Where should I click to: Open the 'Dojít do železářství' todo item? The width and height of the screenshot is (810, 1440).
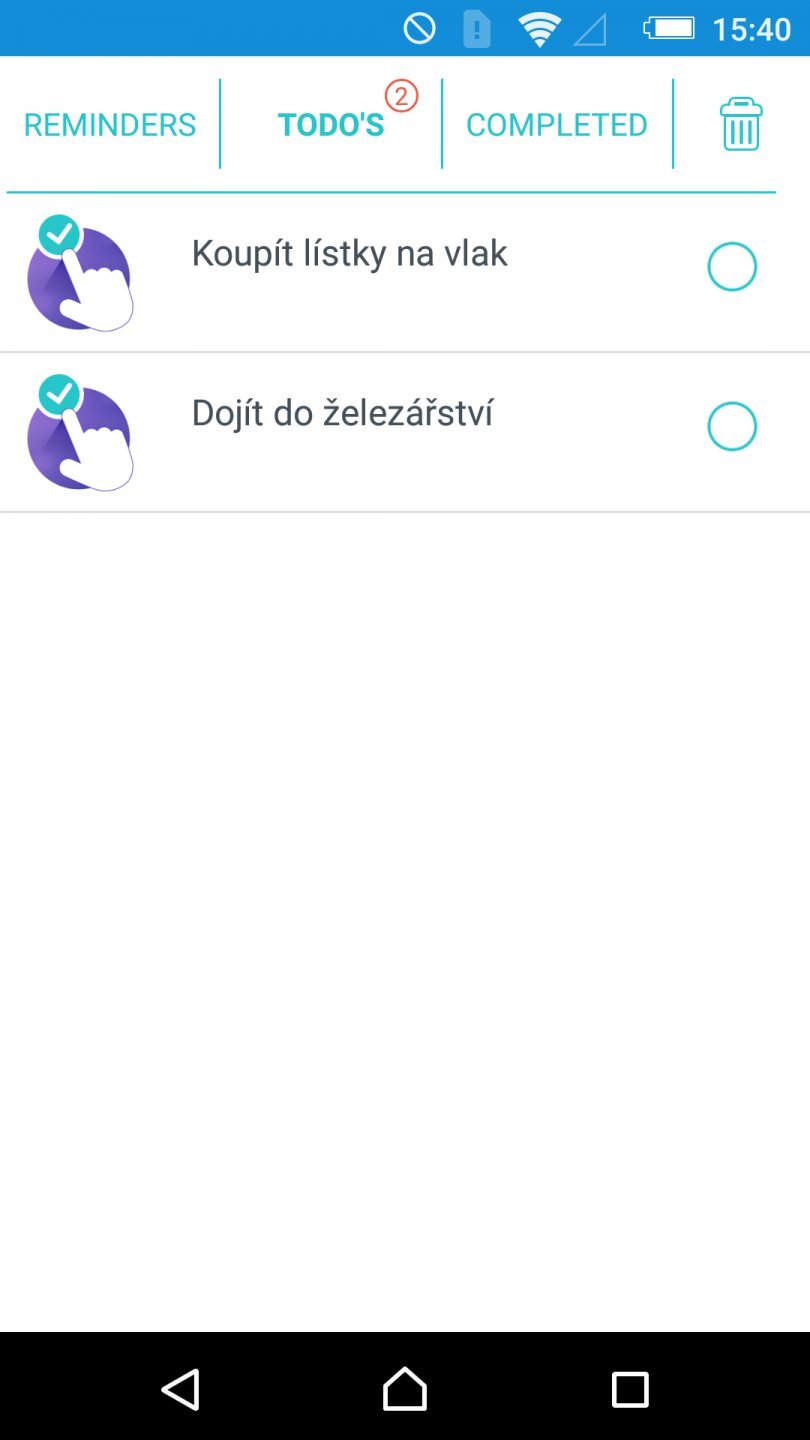pos(341,412)
